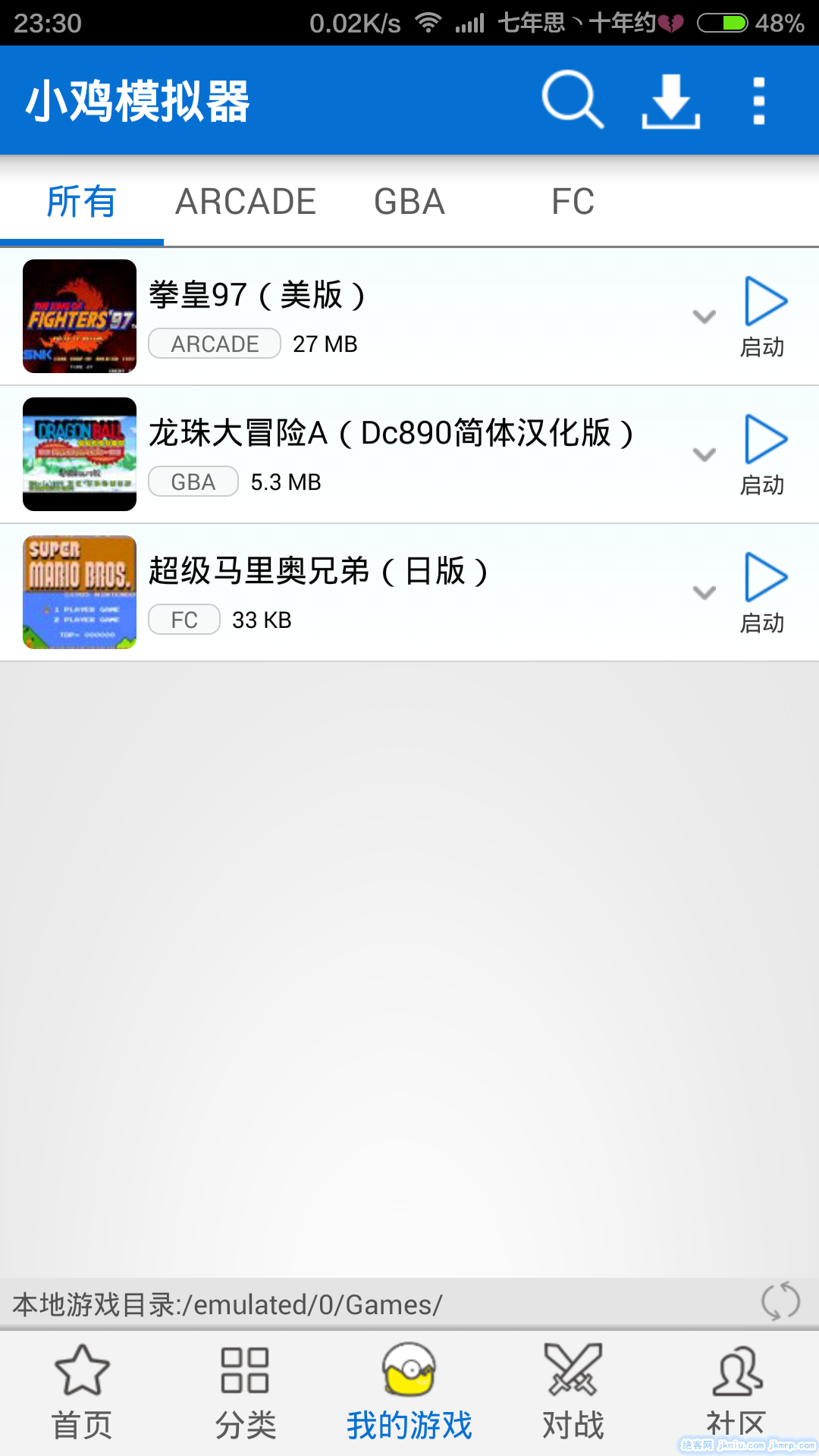The width and height of the screenshot is (819, 1456).
Task: Switch to the GBA tab
Action: coord(409,202)
